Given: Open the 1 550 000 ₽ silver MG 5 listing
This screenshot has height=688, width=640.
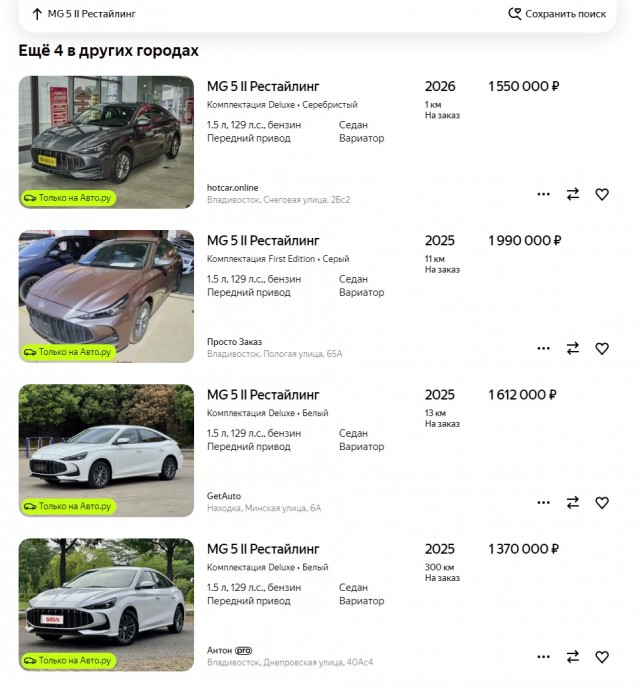Looking at the screenshot, I should coord(263,86).
